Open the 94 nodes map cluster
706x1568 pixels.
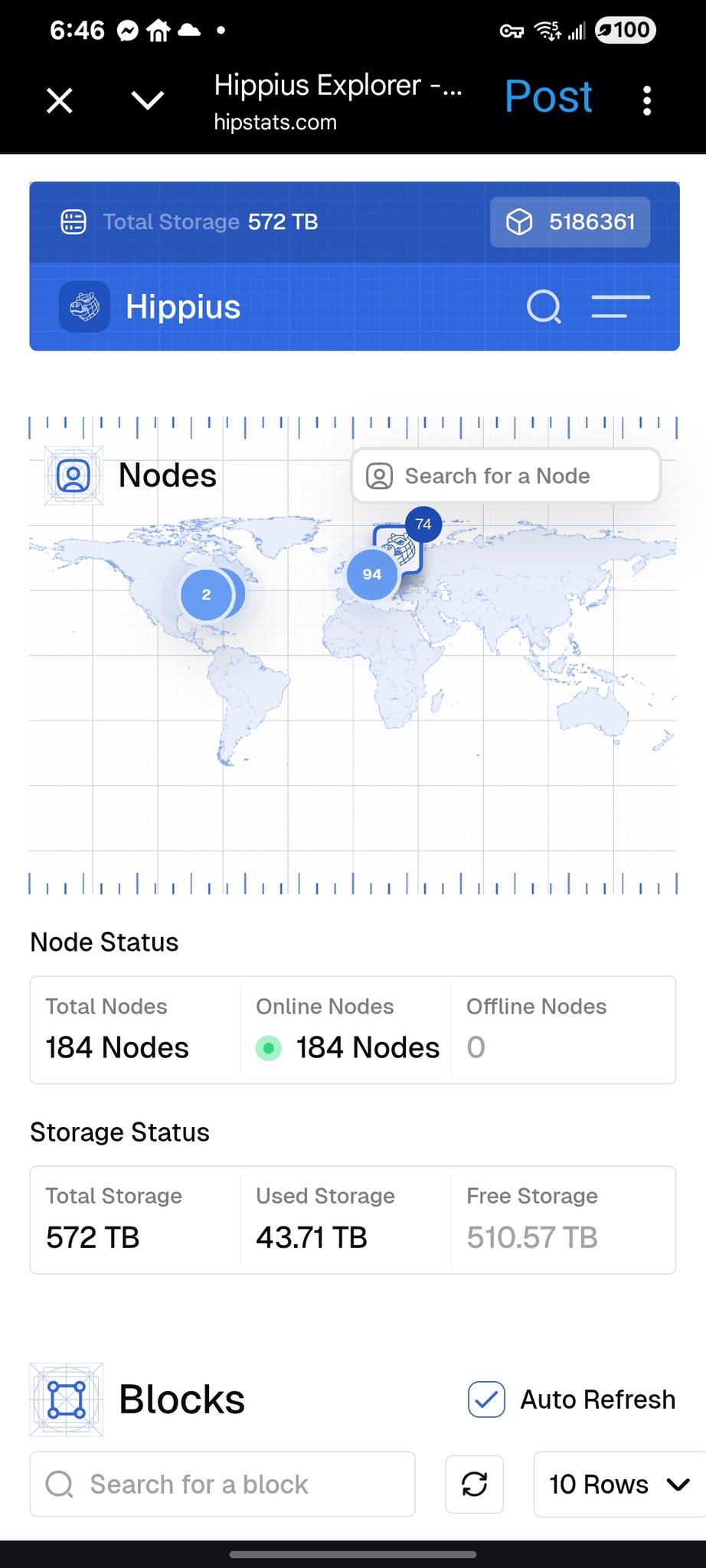click(371, 575)
